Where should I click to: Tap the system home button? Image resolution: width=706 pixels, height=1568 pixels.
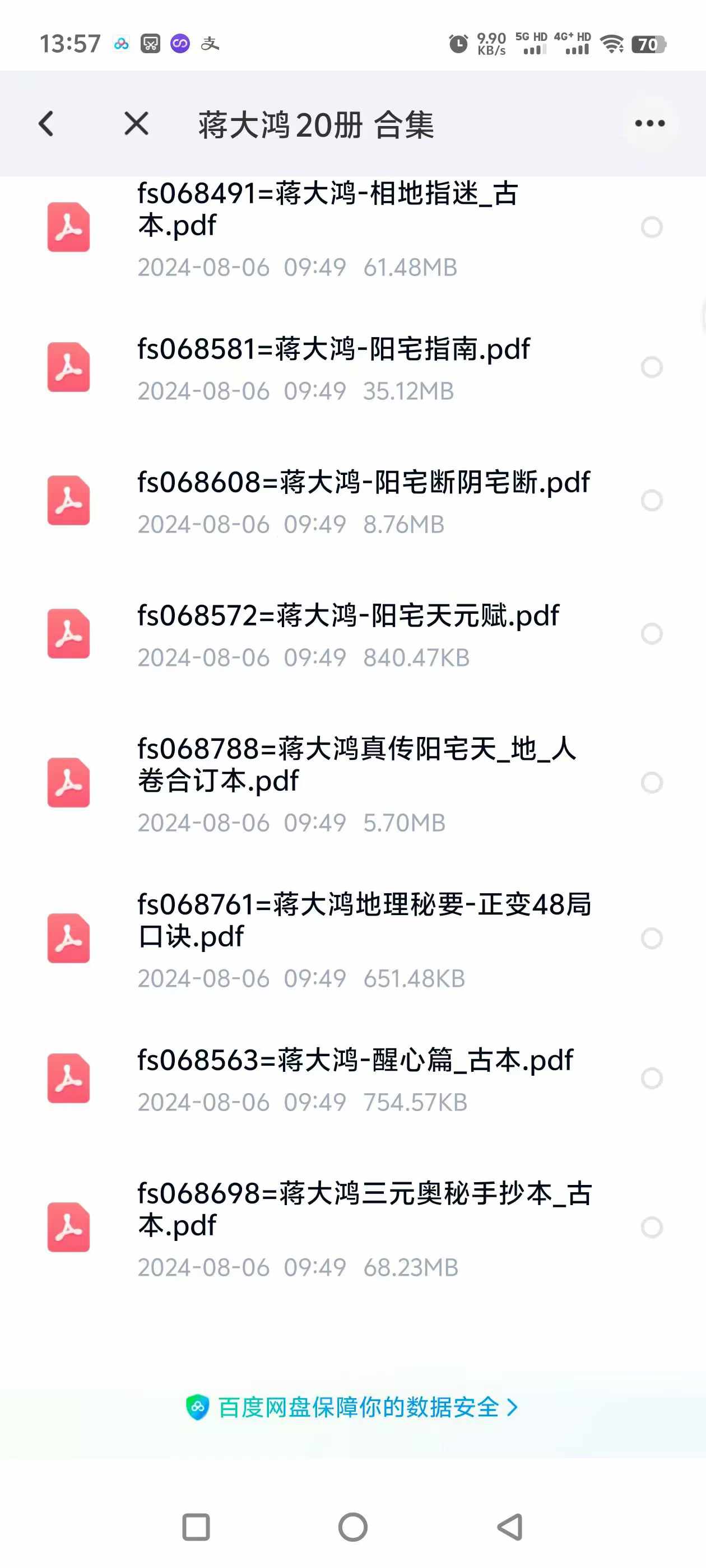(x=352, y=1527)
